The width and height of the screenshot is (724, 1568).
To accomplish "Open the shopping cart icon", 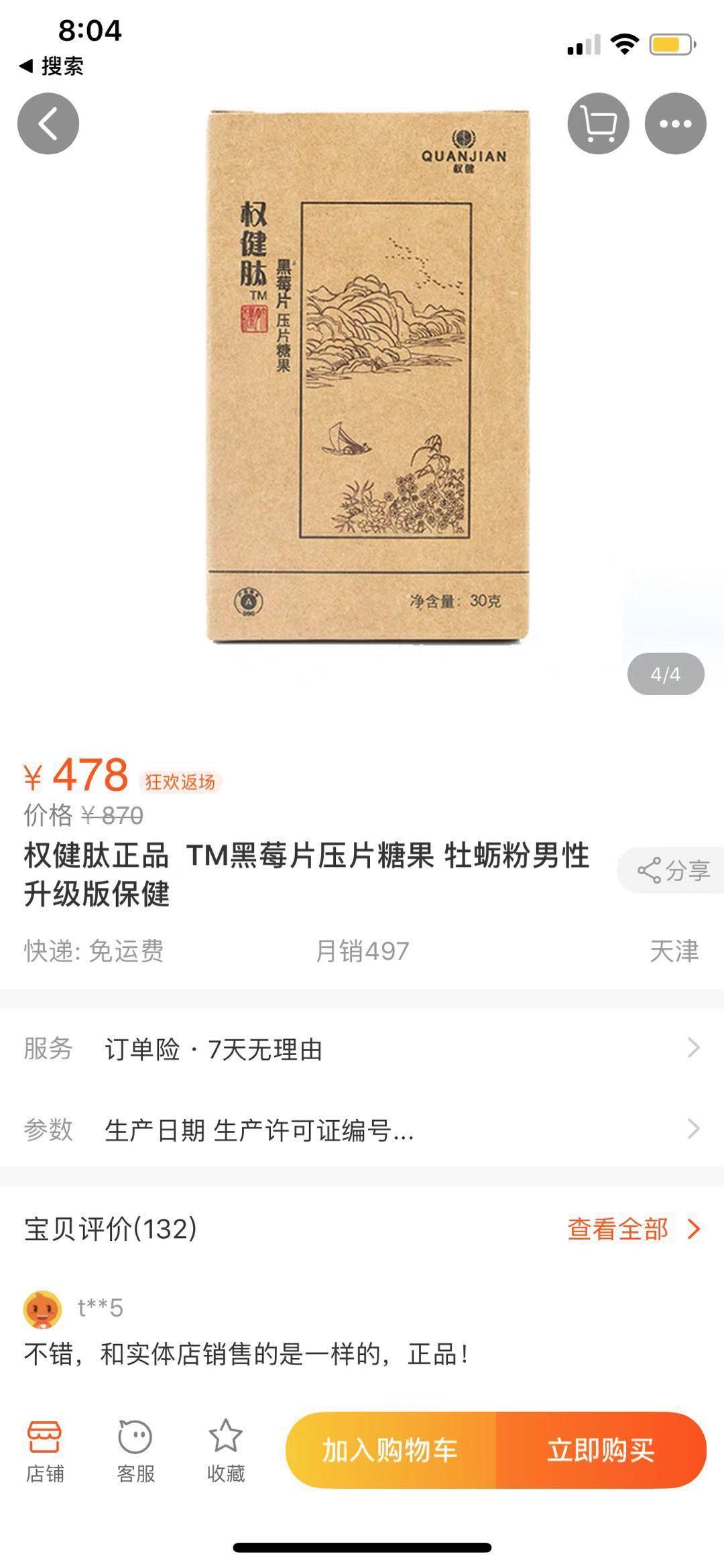I will [598, 123].
